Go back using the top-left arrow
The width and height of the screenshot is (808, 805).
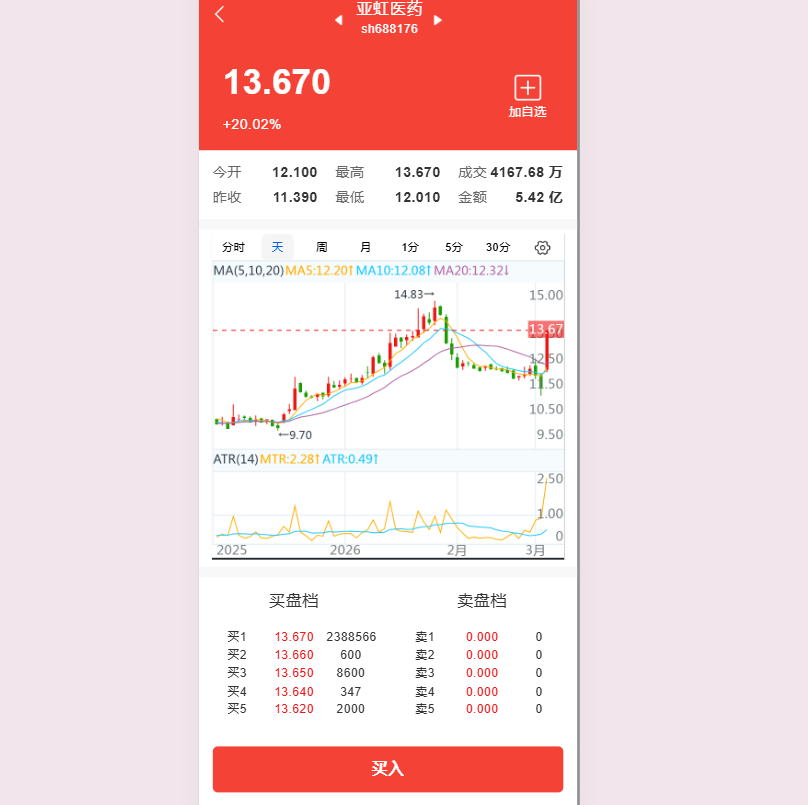[220, 14]
